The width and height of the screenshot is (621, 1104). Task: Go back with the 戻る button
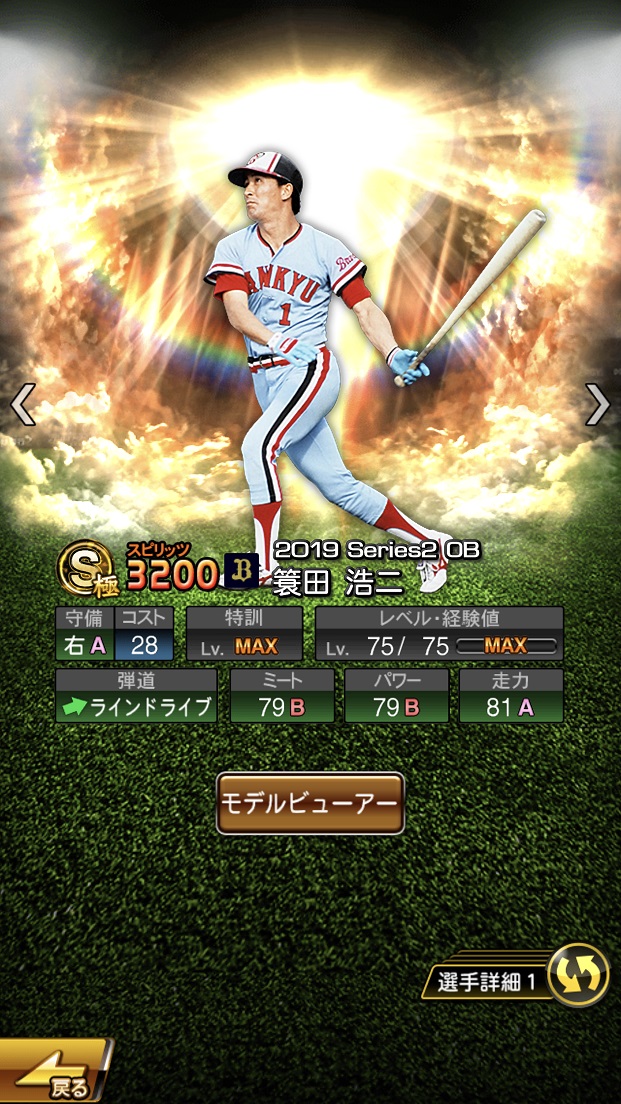(55, 1070)
